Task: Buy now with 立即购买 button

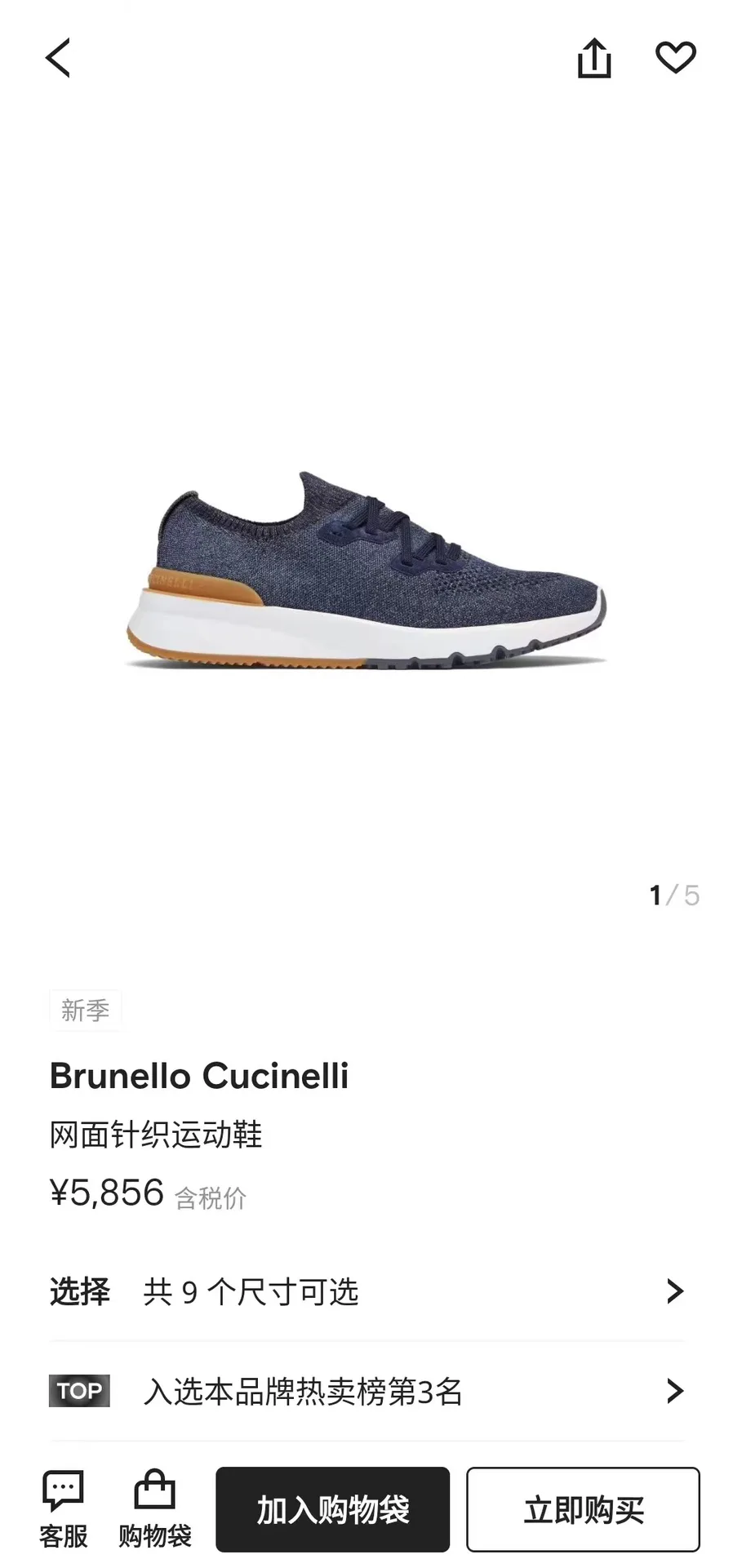Action: (584, 1510)
